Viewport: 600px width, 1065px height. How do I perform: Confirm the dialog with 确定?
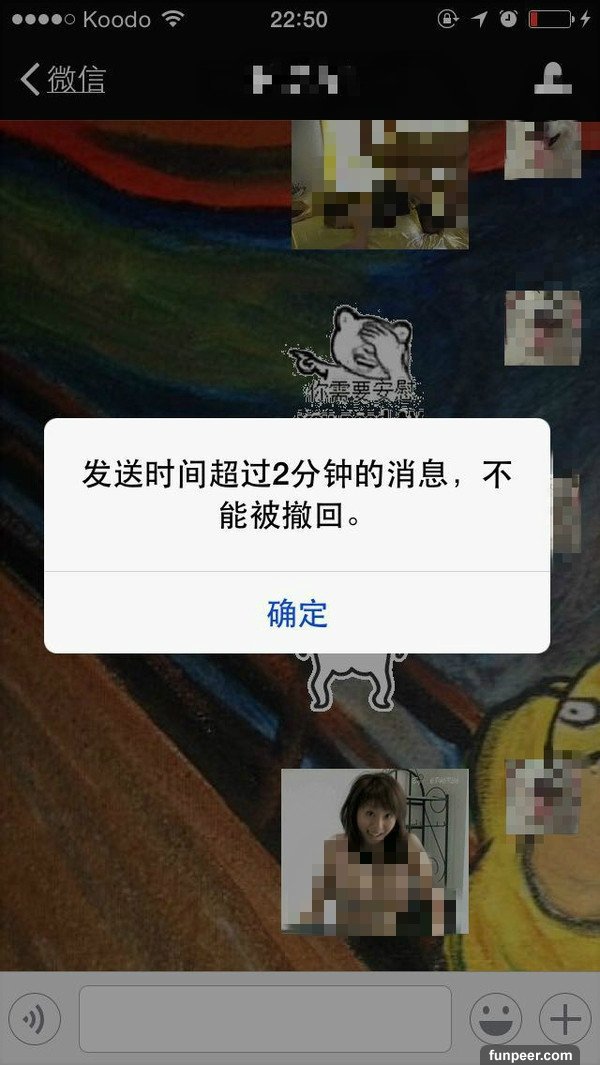pyautogui.click(x=297, y=613)
